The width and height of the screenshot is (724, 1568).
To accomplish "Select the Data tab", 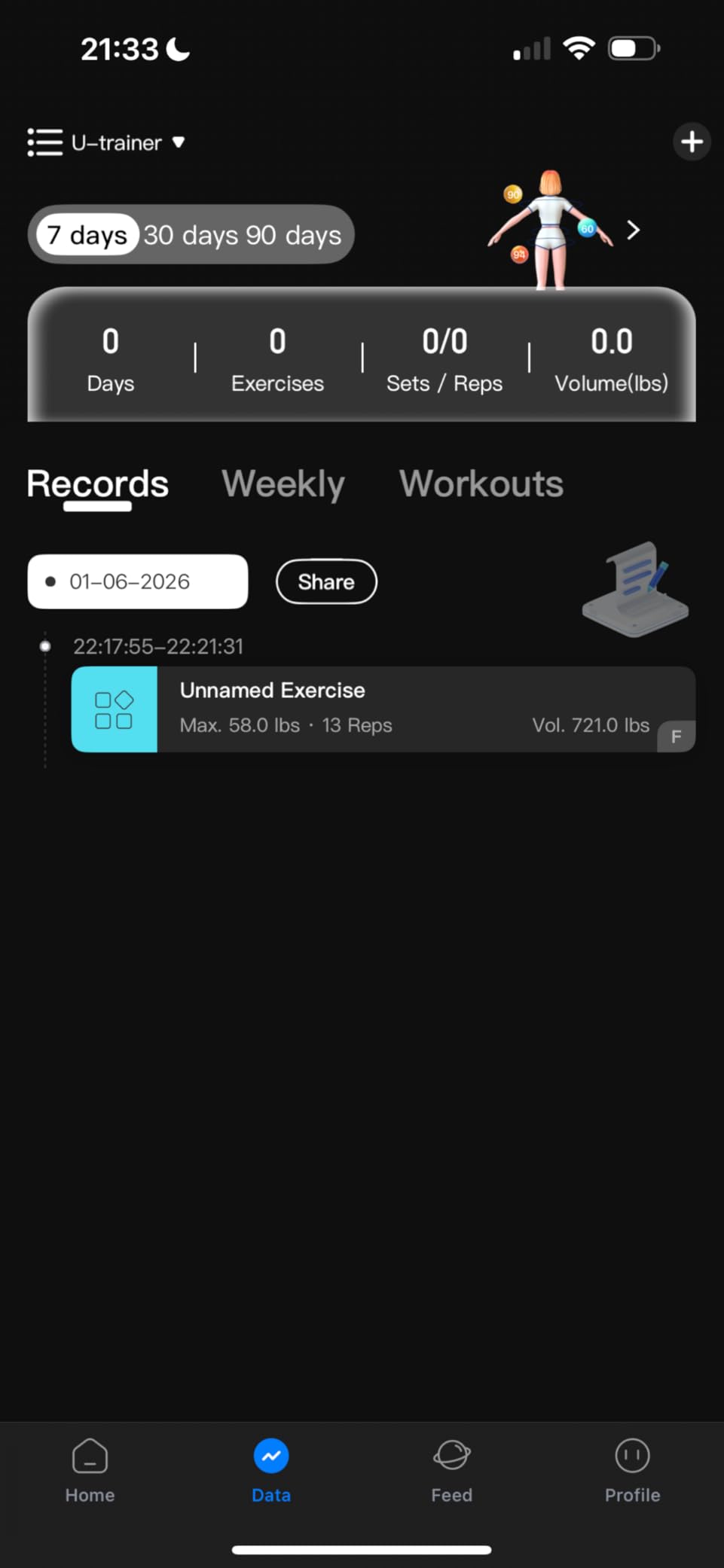I will [x=270, y=1469].
